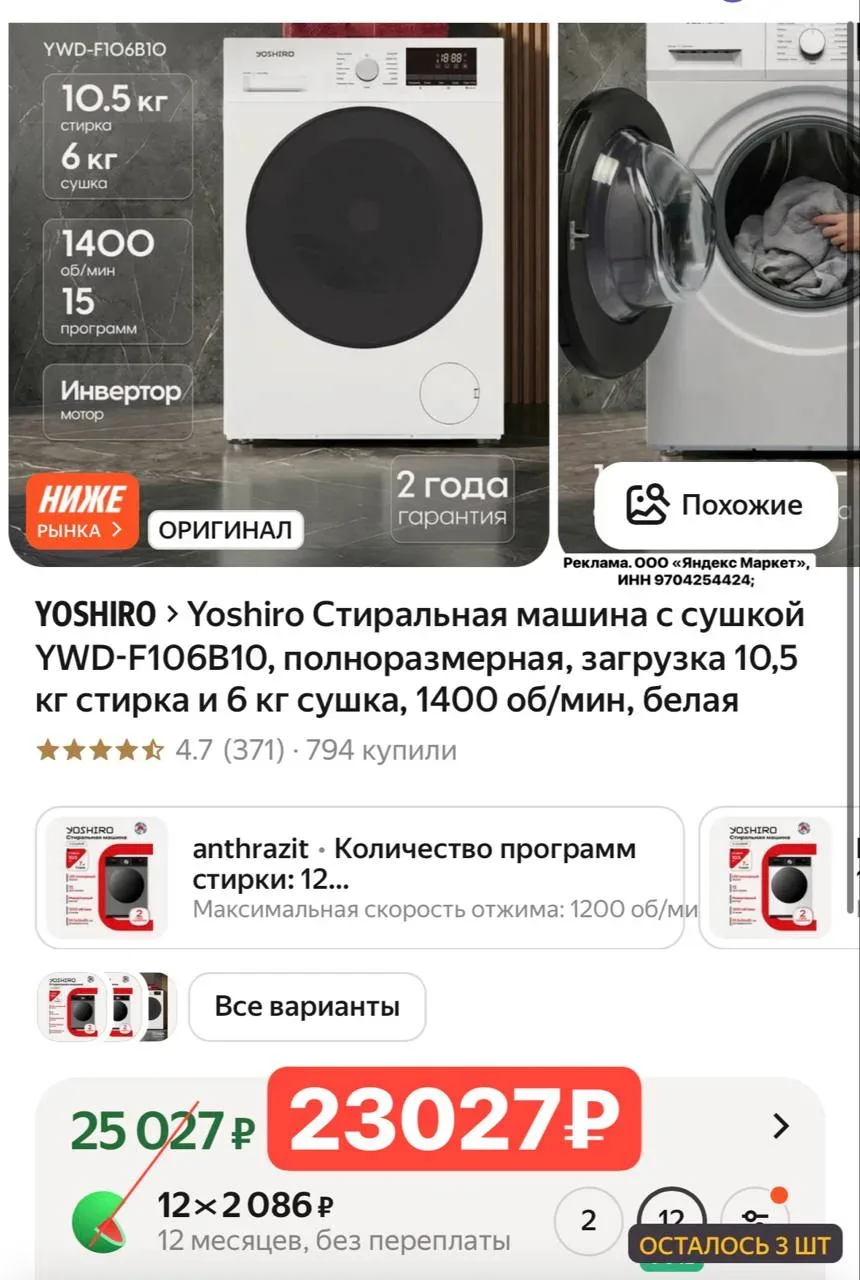860x1280 pixels.
Task: Select the anthrazit color variant card
Action: coord(360,878)
